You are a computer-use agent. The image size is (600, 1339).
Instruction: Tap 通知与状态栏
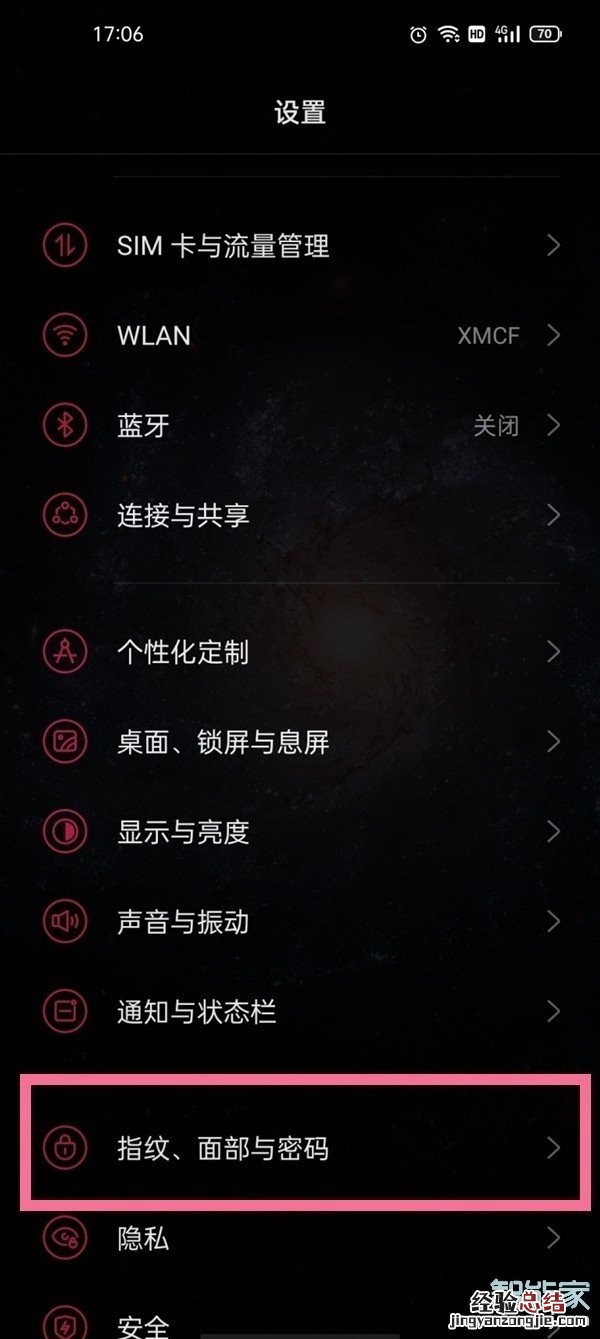pyautogui.click(x=196, y=1012)
